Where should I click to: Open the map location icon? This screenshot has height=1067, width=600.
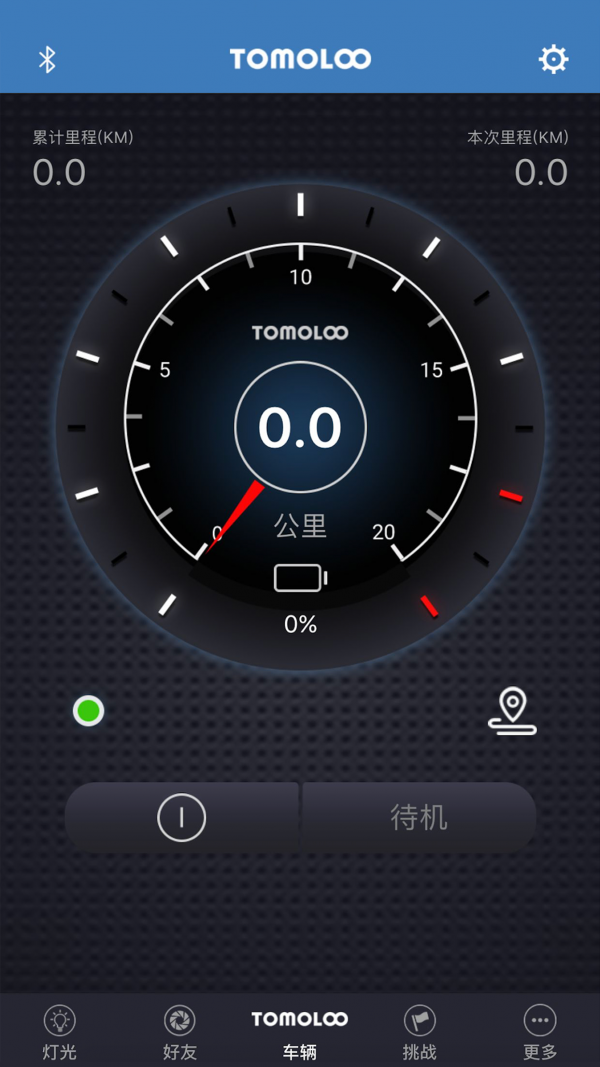point(512,711)
